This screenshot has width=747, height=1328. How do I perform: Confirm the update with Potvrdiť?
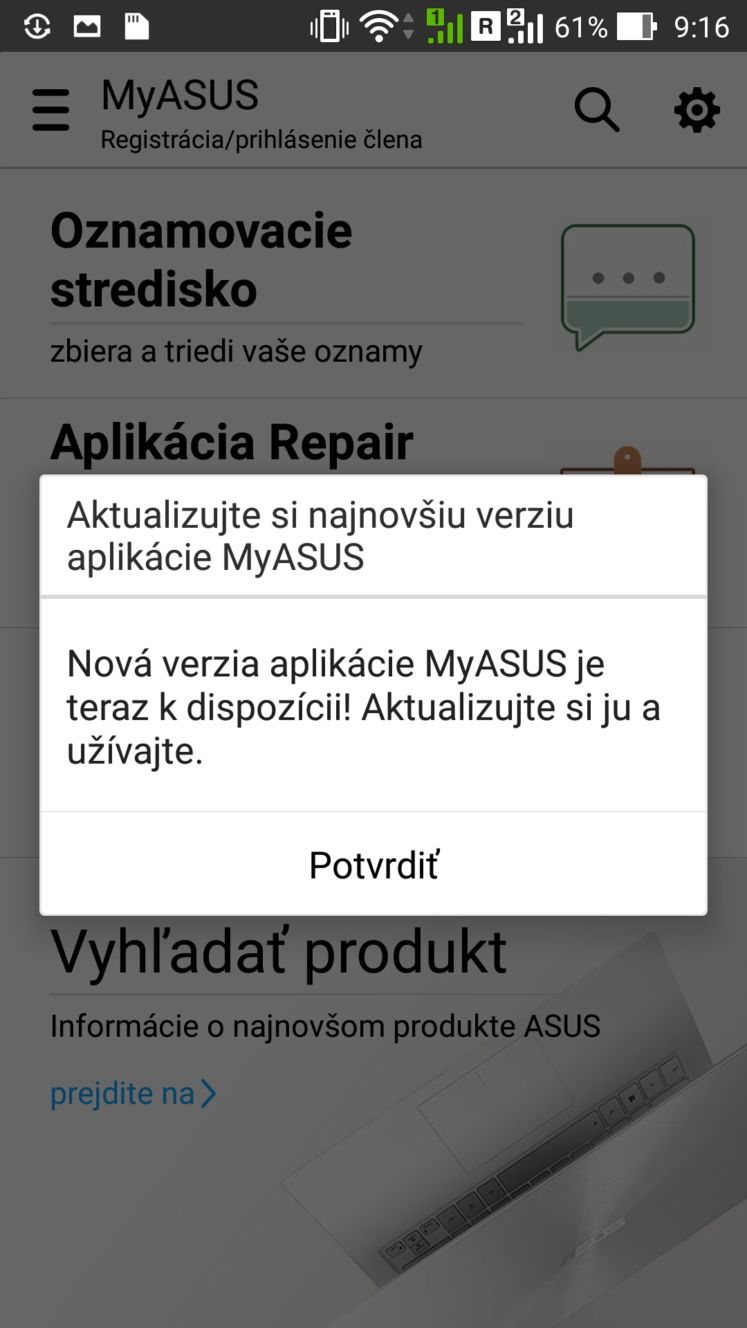tap(373, 864)
